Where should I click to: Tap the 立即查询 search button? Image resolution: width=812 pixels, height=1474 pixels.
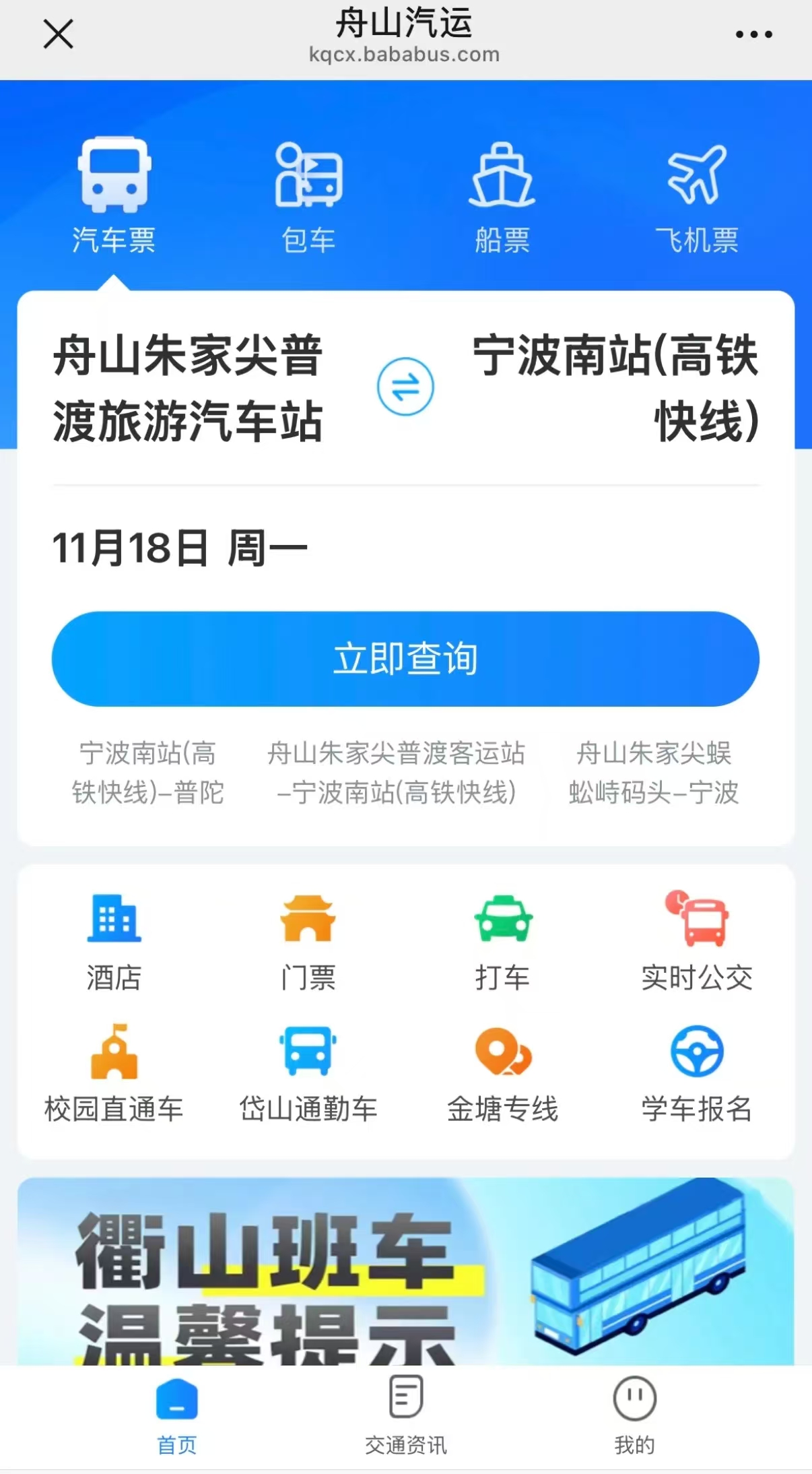pos(405,658)
